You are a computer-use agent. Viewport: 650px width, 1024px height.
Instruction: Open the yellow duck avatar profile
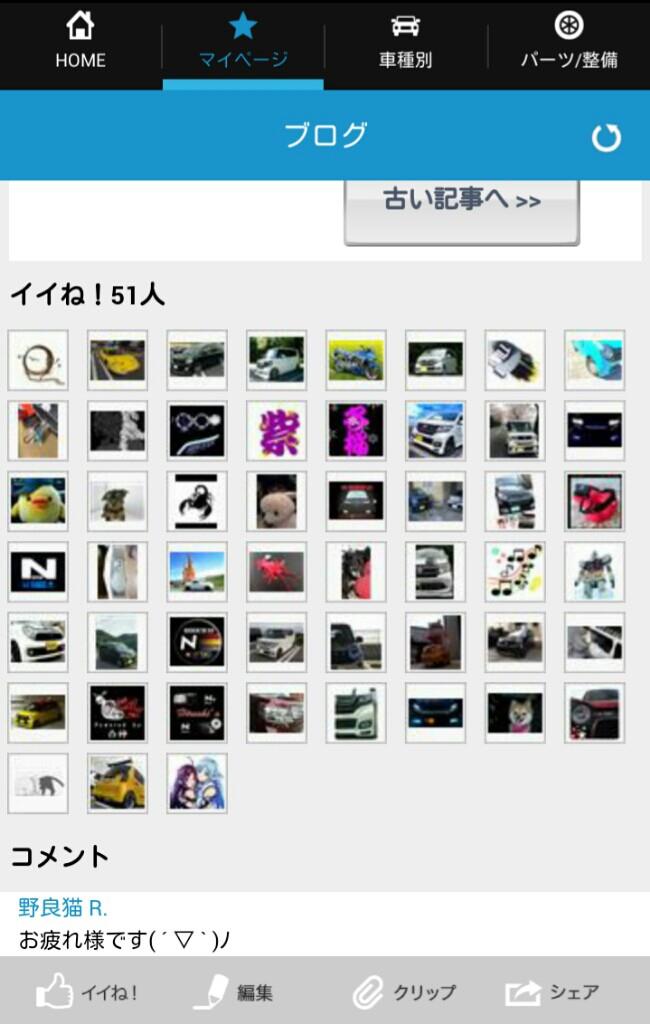(x=38, y=501)
